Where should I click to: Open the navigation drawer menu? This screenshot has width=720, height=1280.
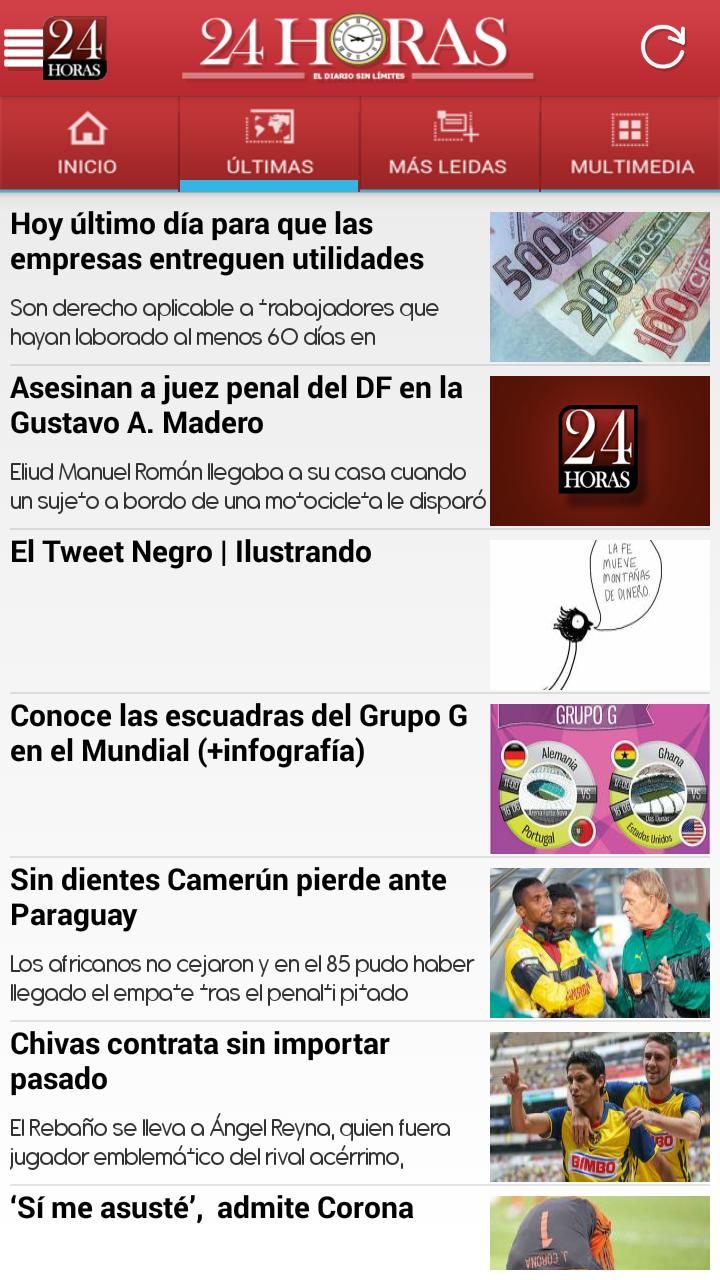(24, 48)
